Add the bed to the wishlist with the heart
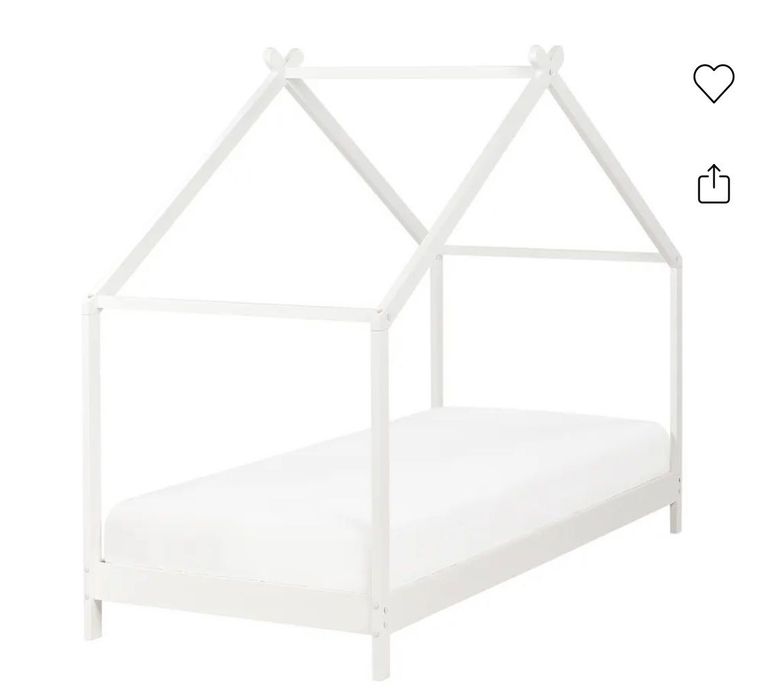Image resolution: width=765 pixels, height=700 pixels. coord(713,83)
